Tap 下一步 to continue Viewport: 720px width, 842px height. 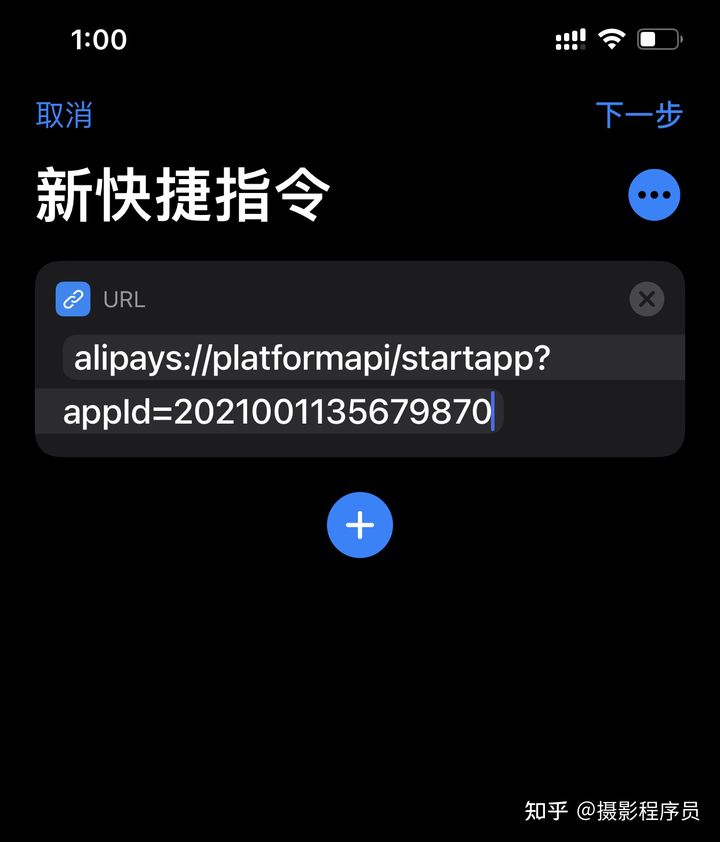[638, 115]
